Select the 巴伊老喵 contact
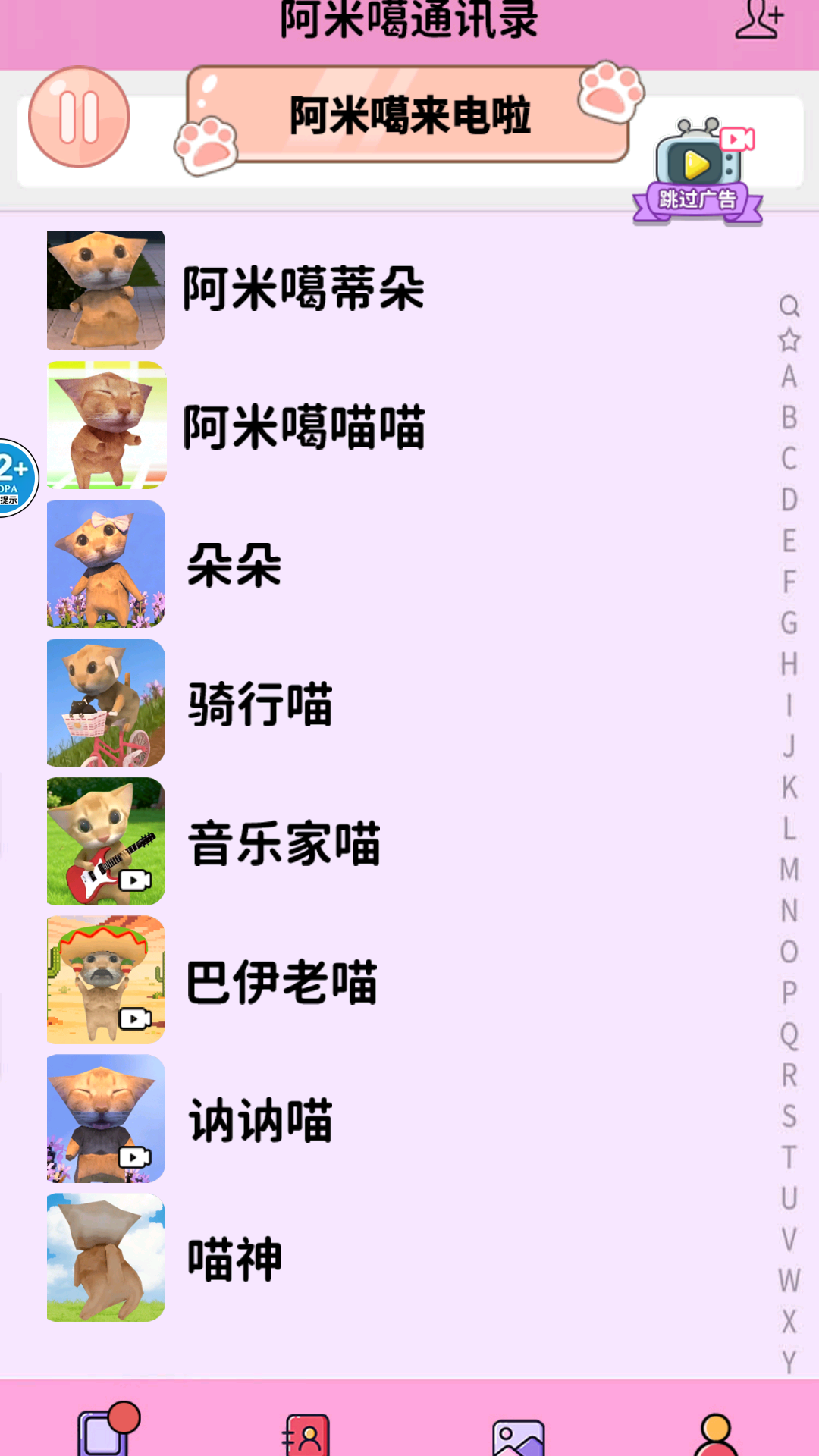Screen dimensions: 819x1456 click(x=282, y=982)
